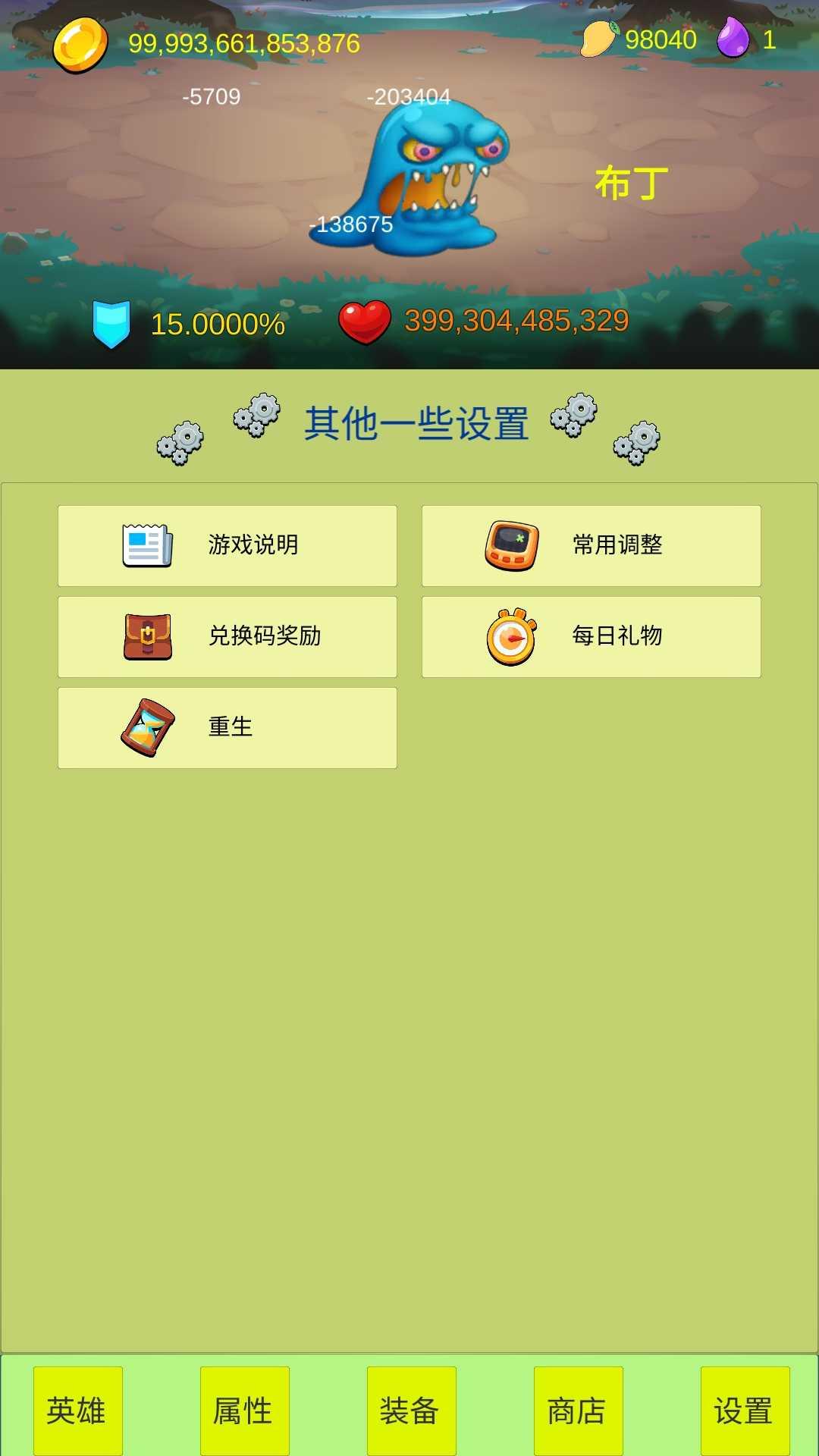
Task: Go to the 装备 equipment tab
Action: click(x=411, y=1410)
